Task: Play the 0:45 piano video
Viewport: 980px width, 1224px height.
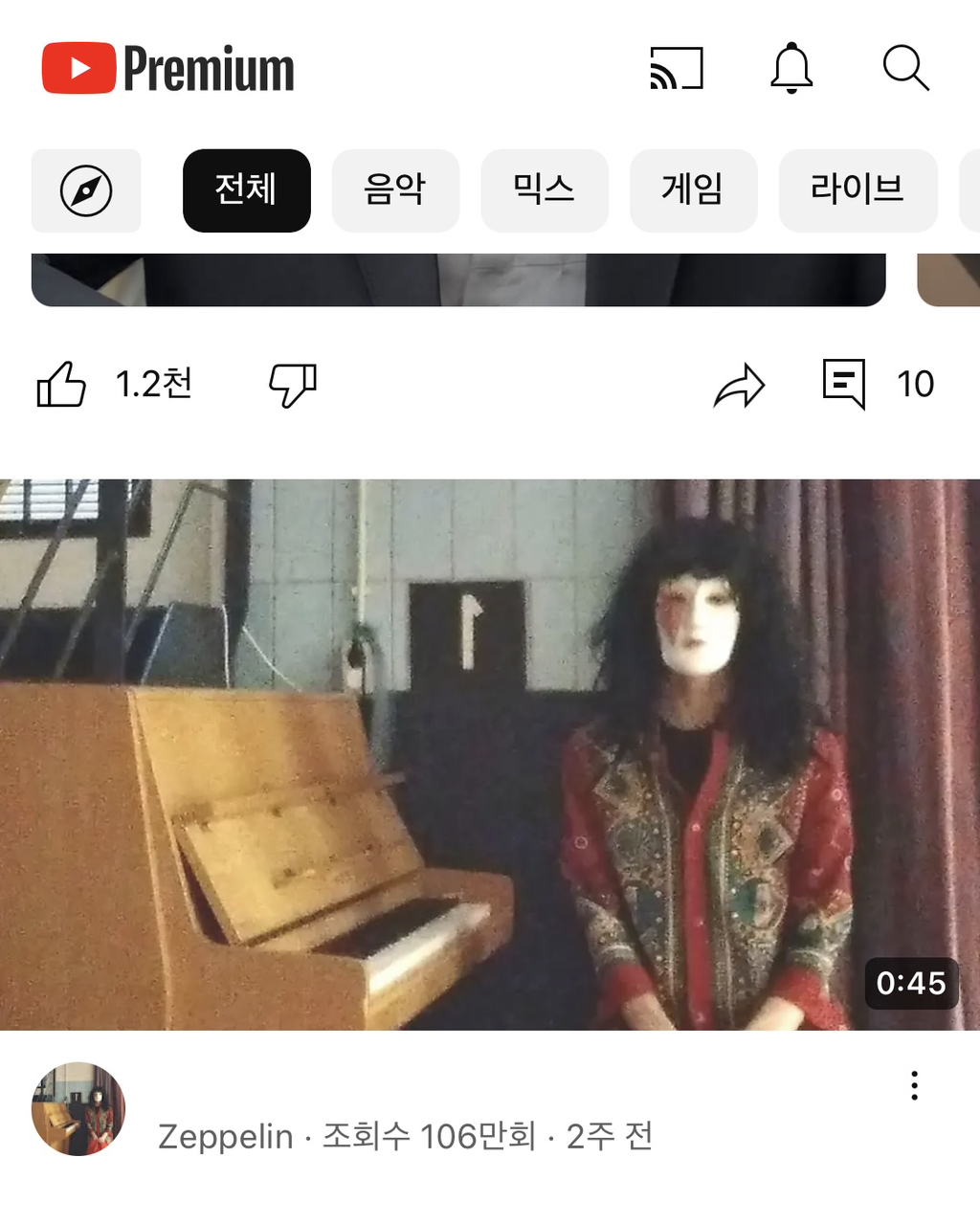Action: coord(490,754)
